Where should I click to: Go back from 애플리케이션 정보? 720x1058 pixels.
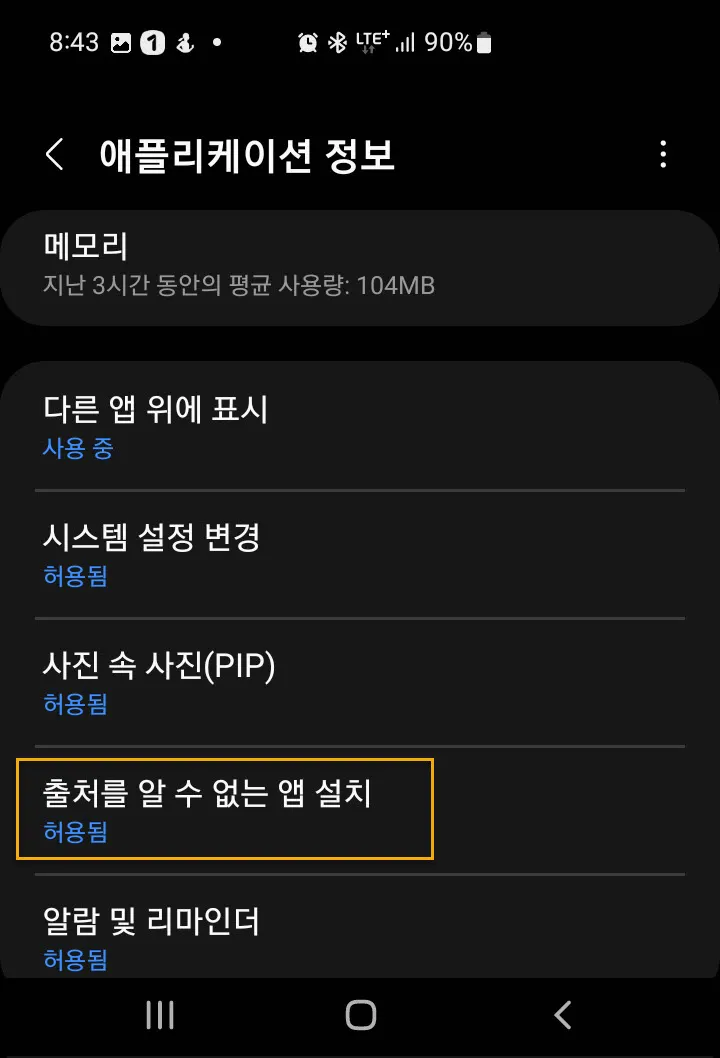55,155
